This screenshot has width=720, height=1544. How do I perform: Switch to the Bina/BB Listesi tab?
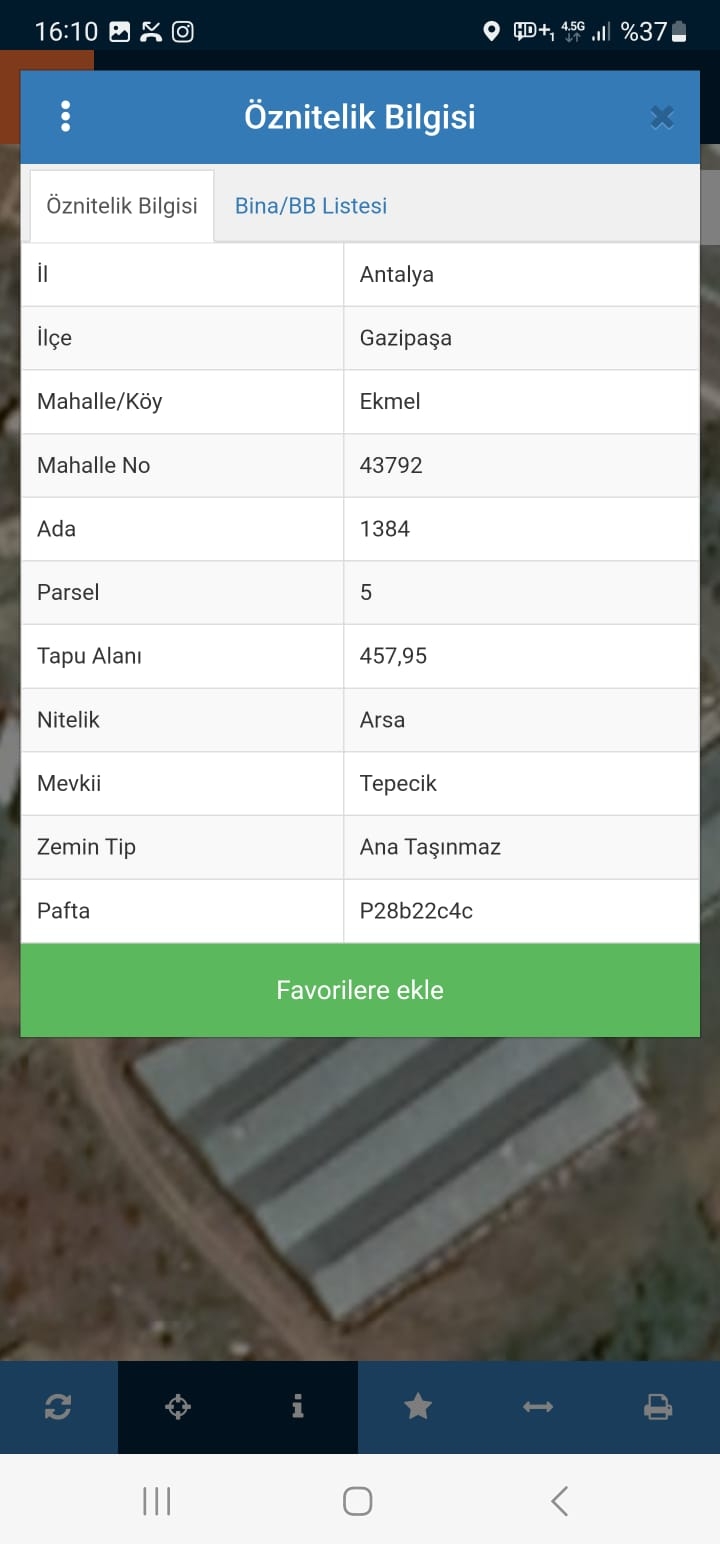coord(310,205)
